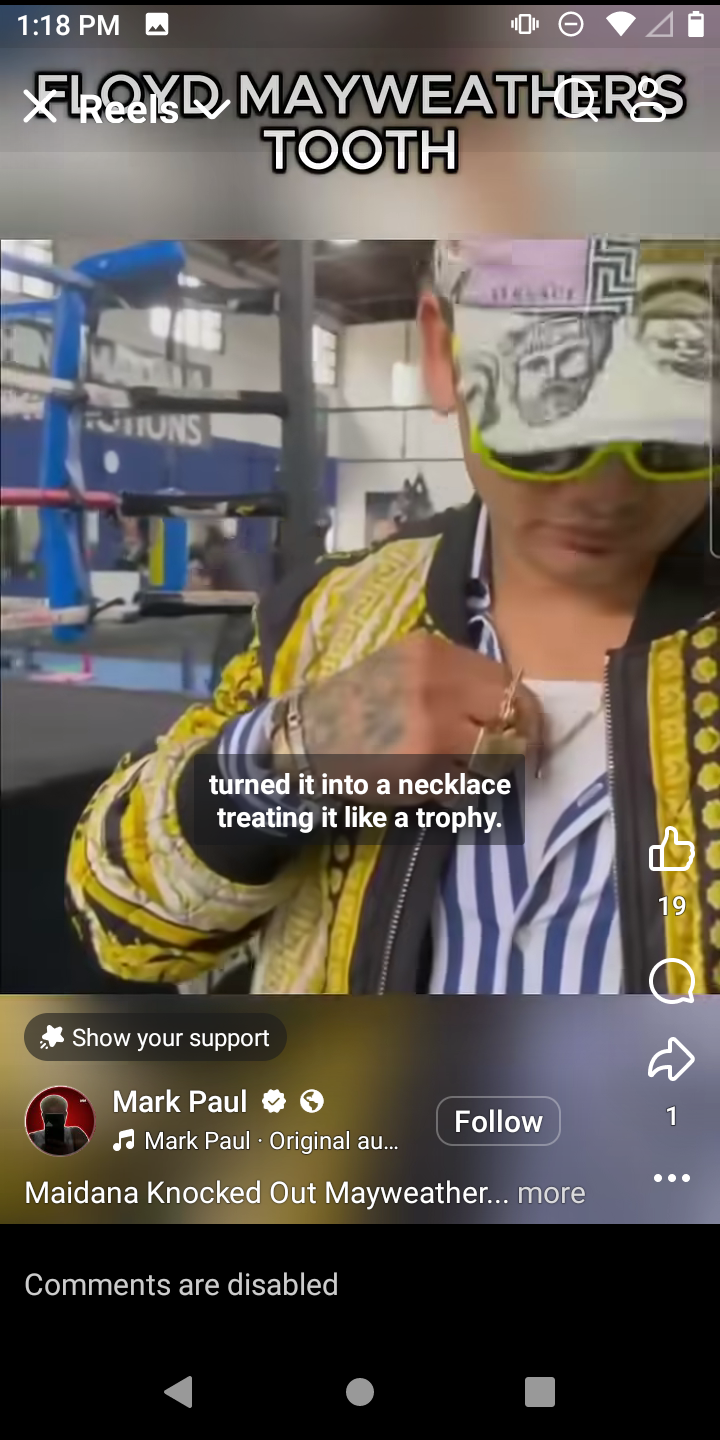Open the comment icon
Image resolution: width=720 pixels, height=1440 pixels.
pyautogui.click(x=671, y=982)
